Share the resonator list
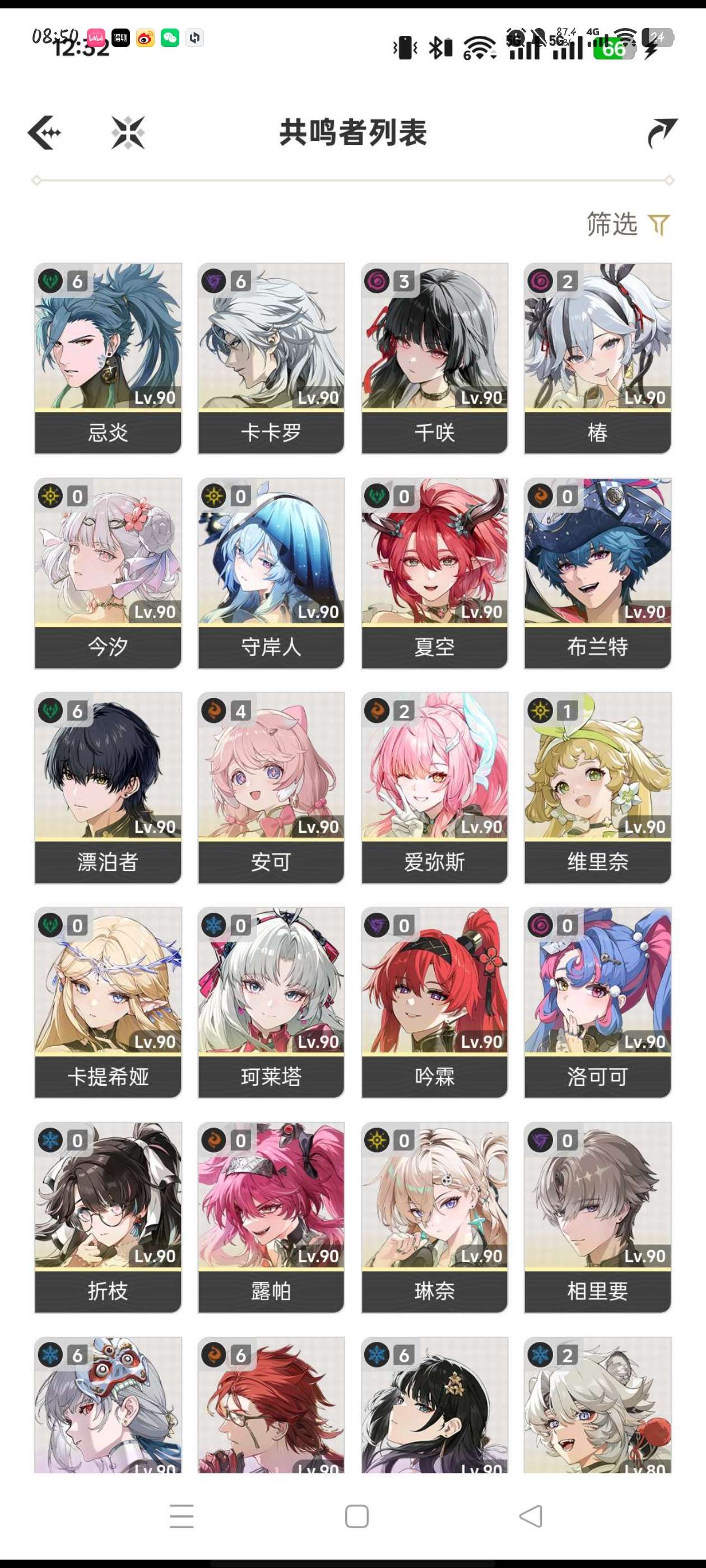Image resolution: width=706 pixels, height=1568 pixels. [x=662, y=132]
